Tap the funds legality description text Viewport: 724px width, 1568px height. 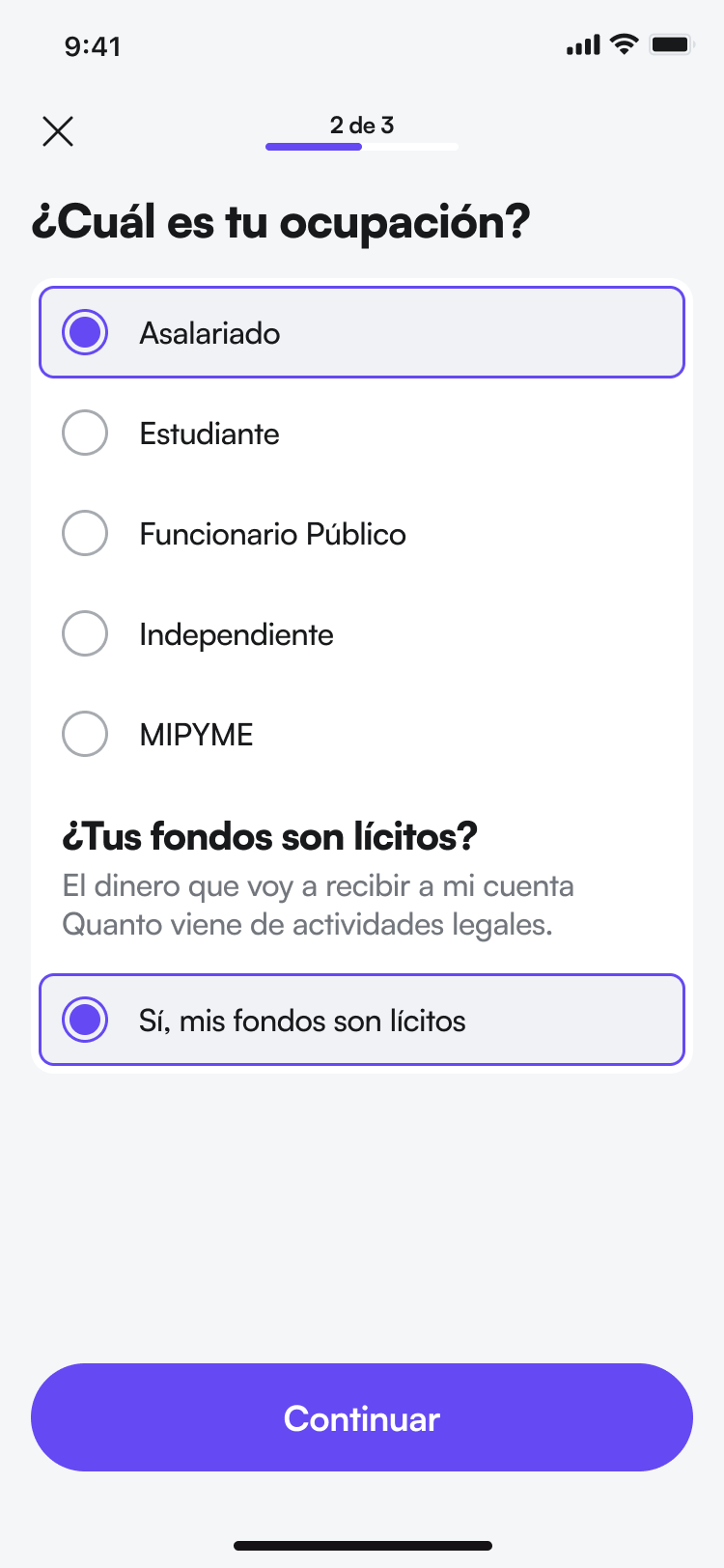click(319, 905)
